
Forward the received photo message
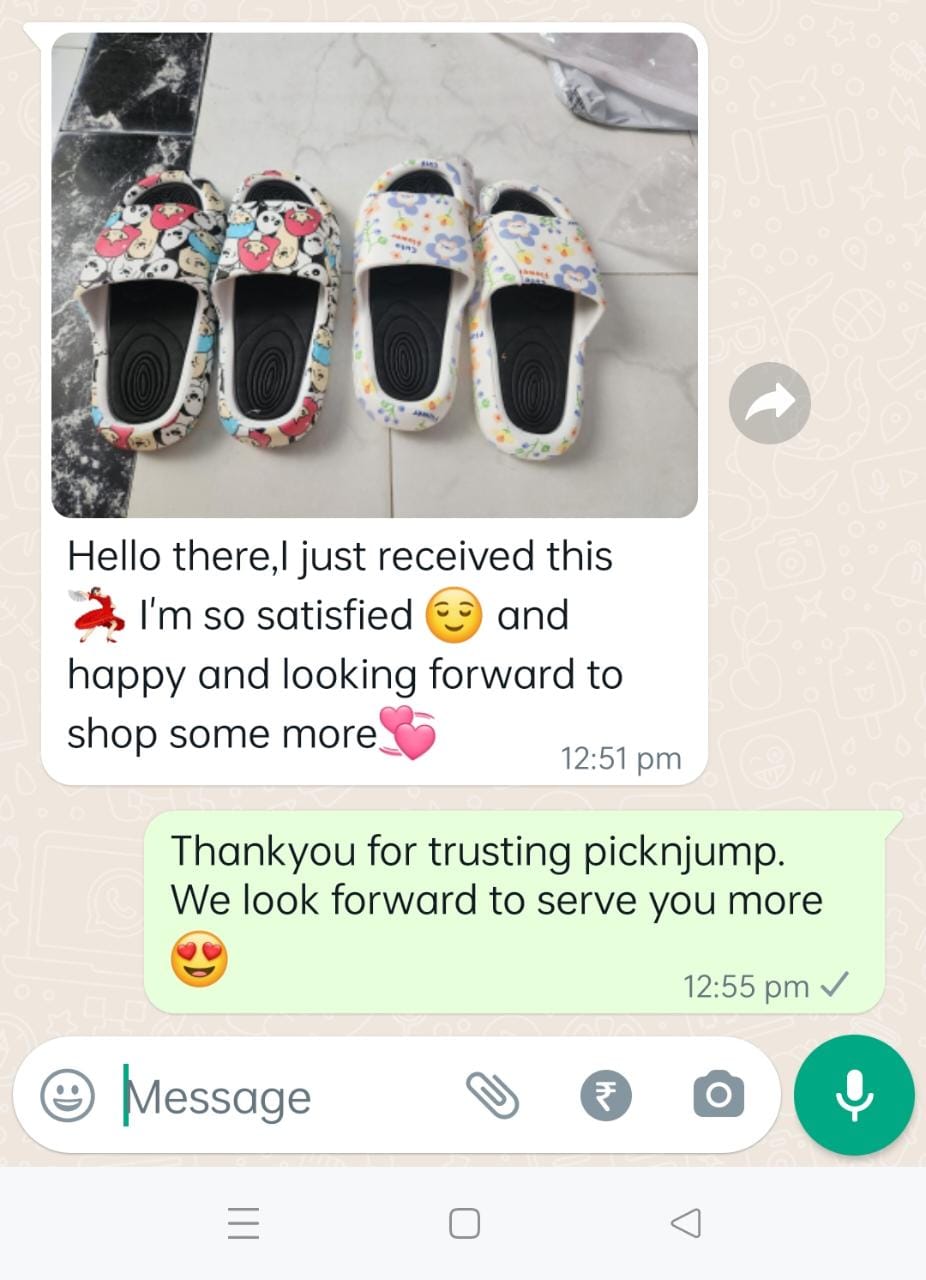pyautogui.click(x=769, y=403)
